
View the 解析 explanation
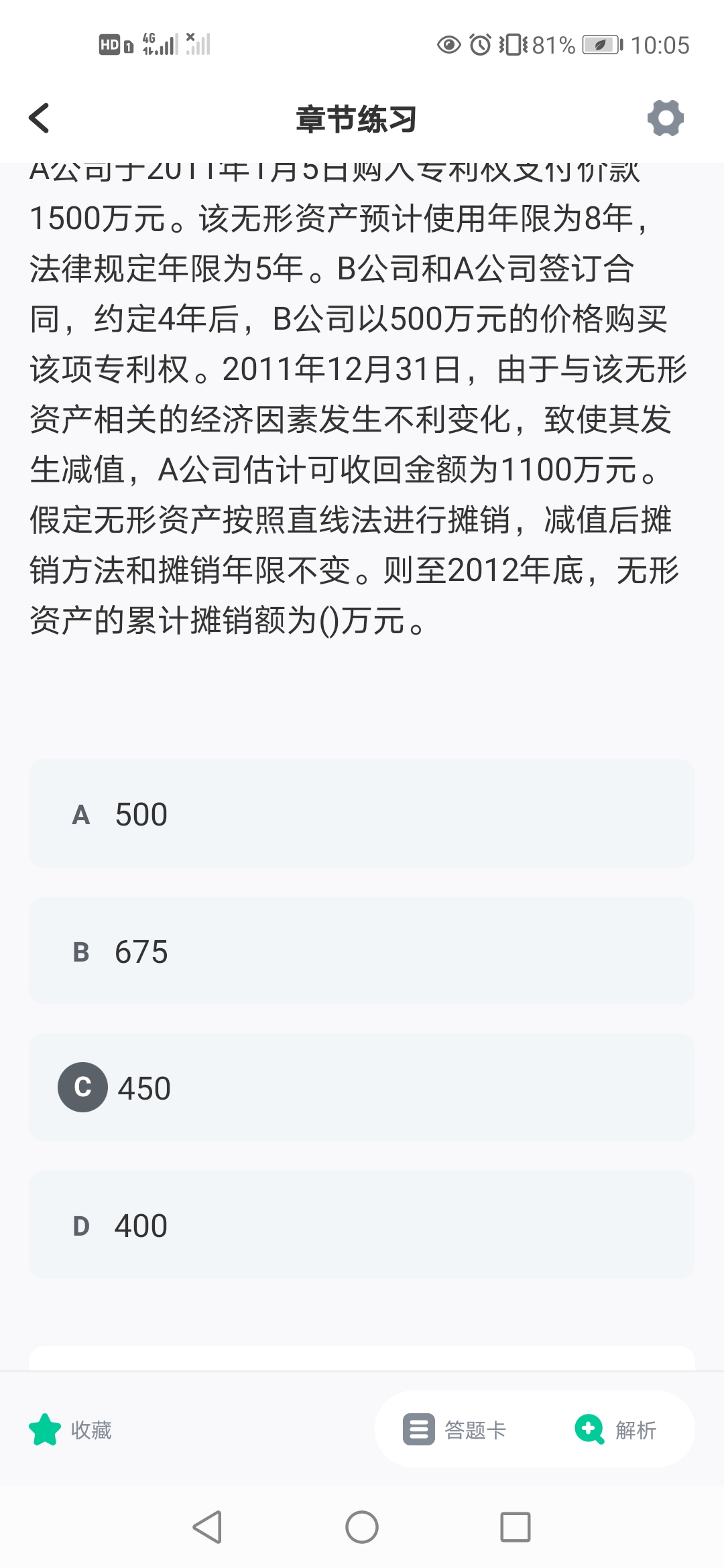tap(615, 1429)
